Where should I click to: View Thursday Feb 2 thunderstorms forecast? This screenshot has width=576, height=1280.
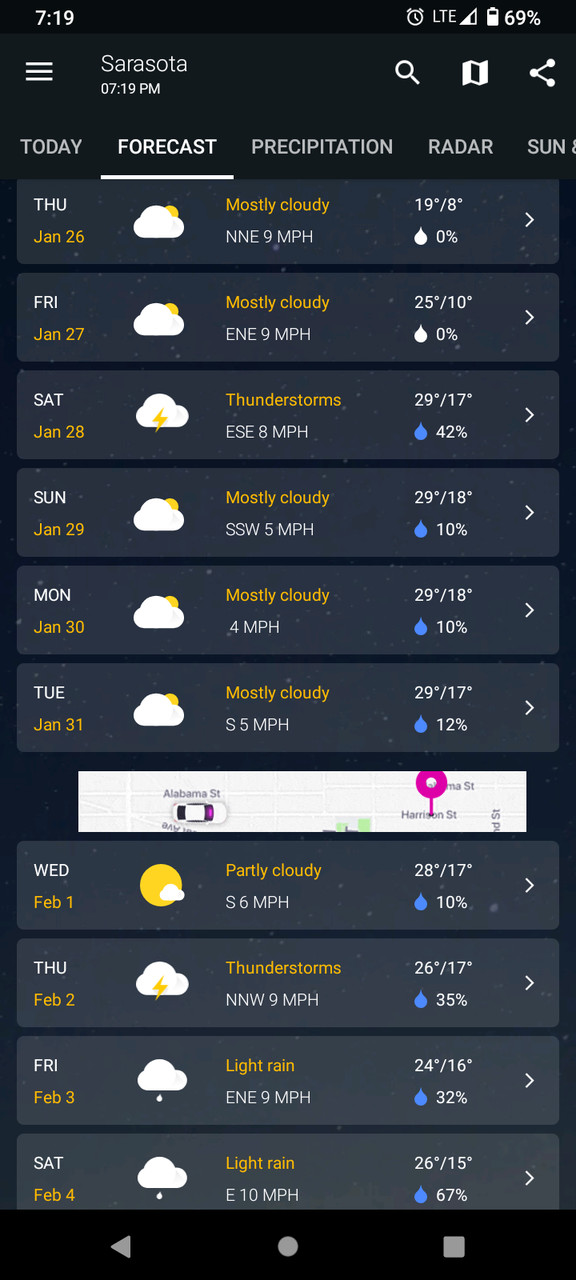tap(288, 983)
